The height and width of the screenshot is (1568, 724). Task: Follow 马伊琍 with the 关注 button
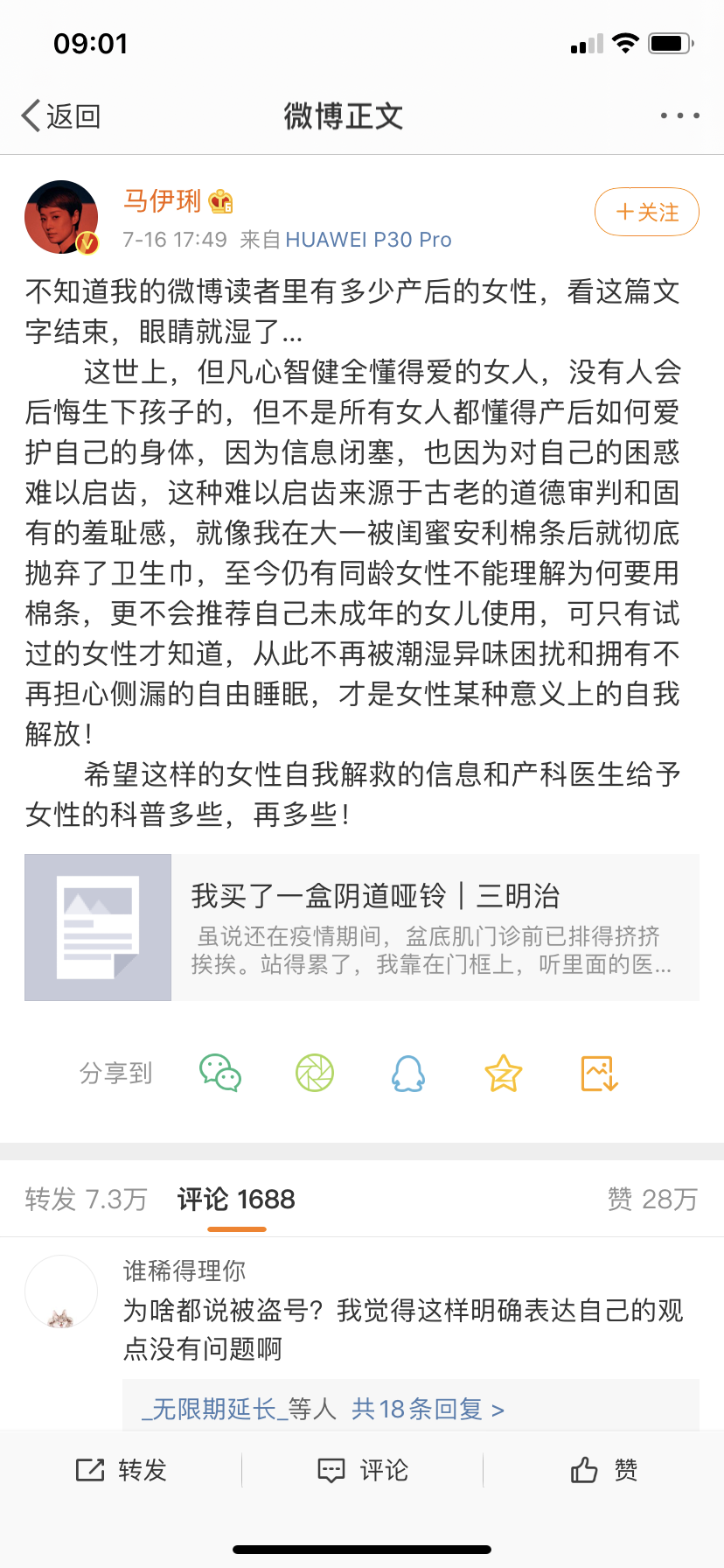coord(646,212)
